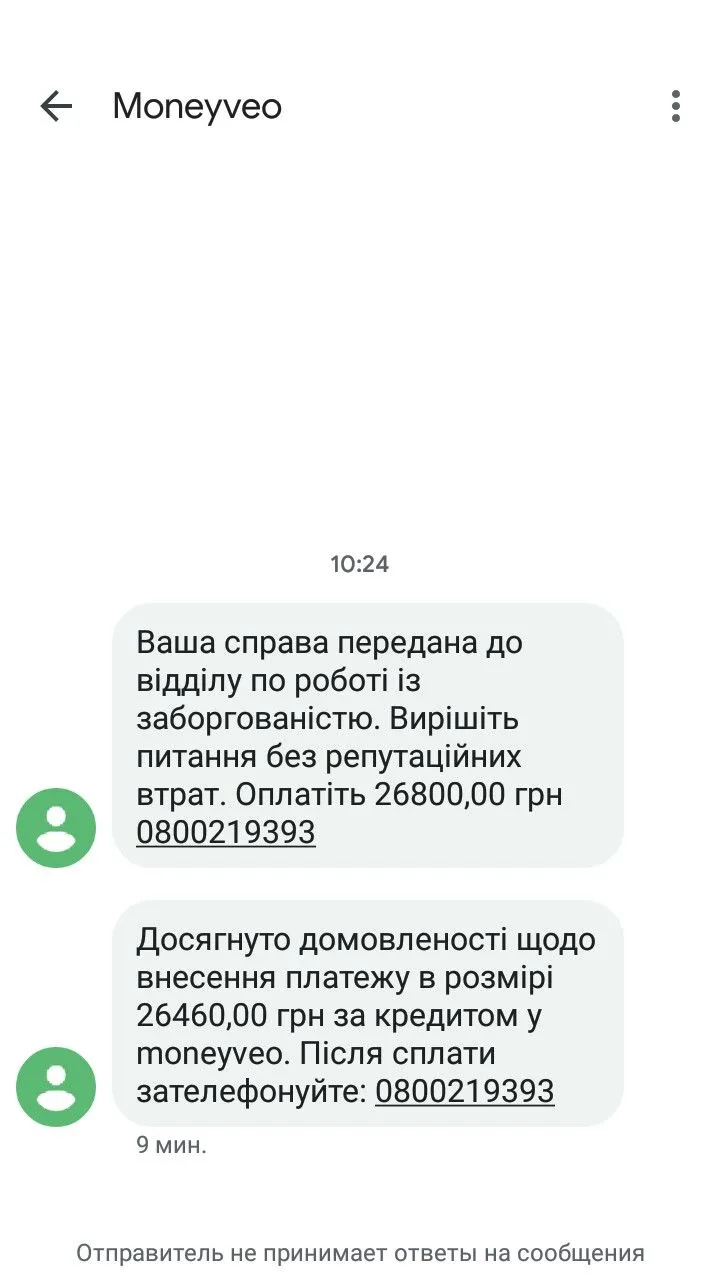Open the three-dot overflow menu
Viewport: 720px width, 1280px height.
pos(676,106)
